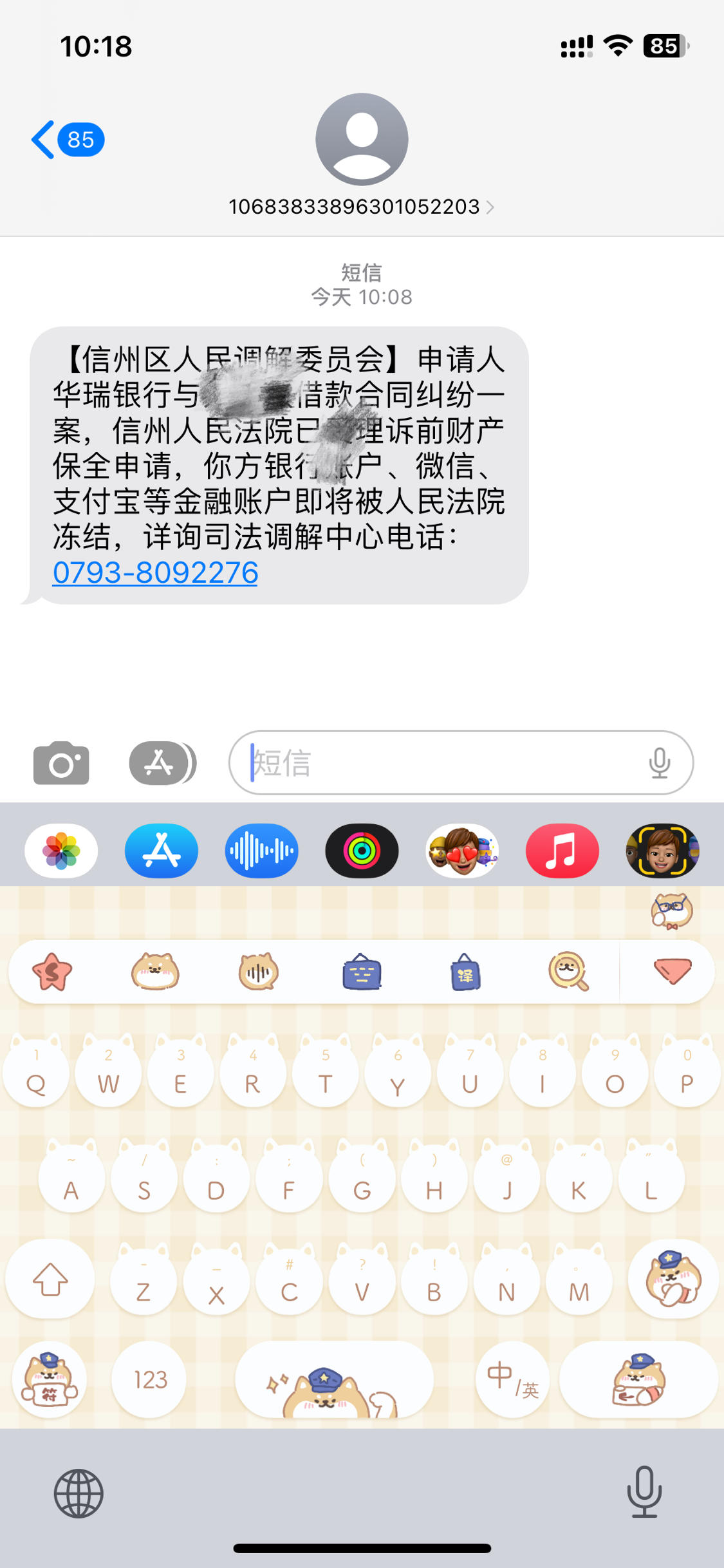
Task: Open the camera in Messages
Action: (x=61, y=763)
